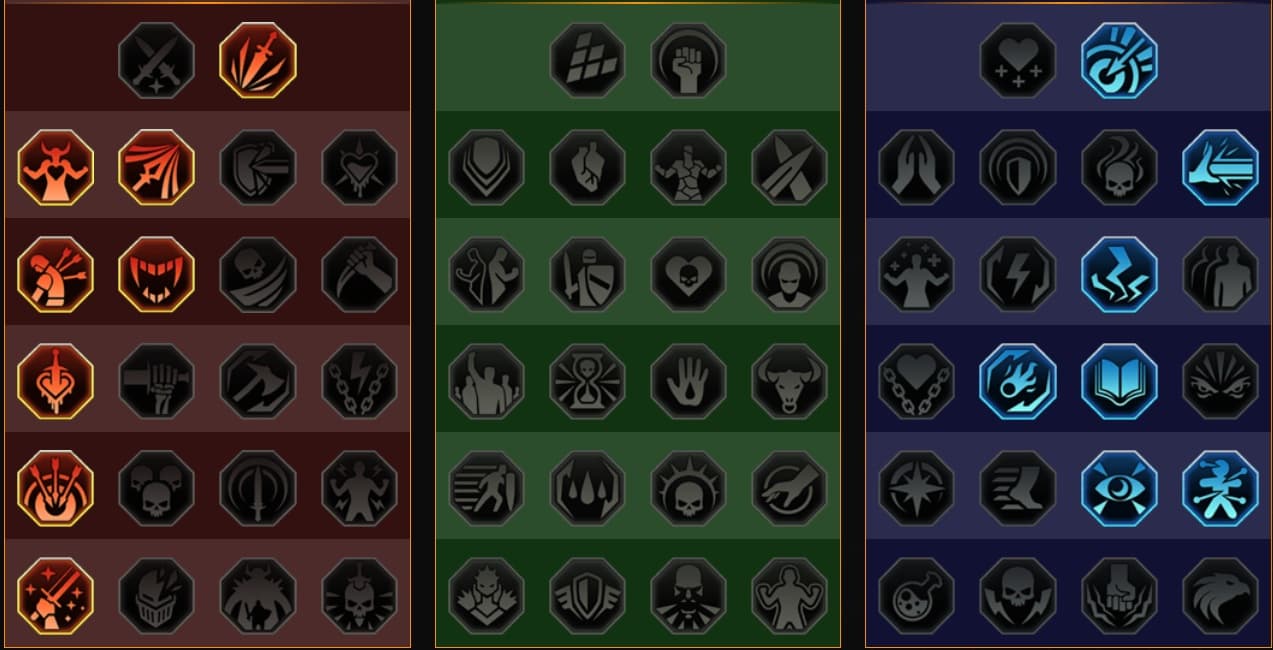
Task: Open the praying hands mastery
Action: click(916, 168)
